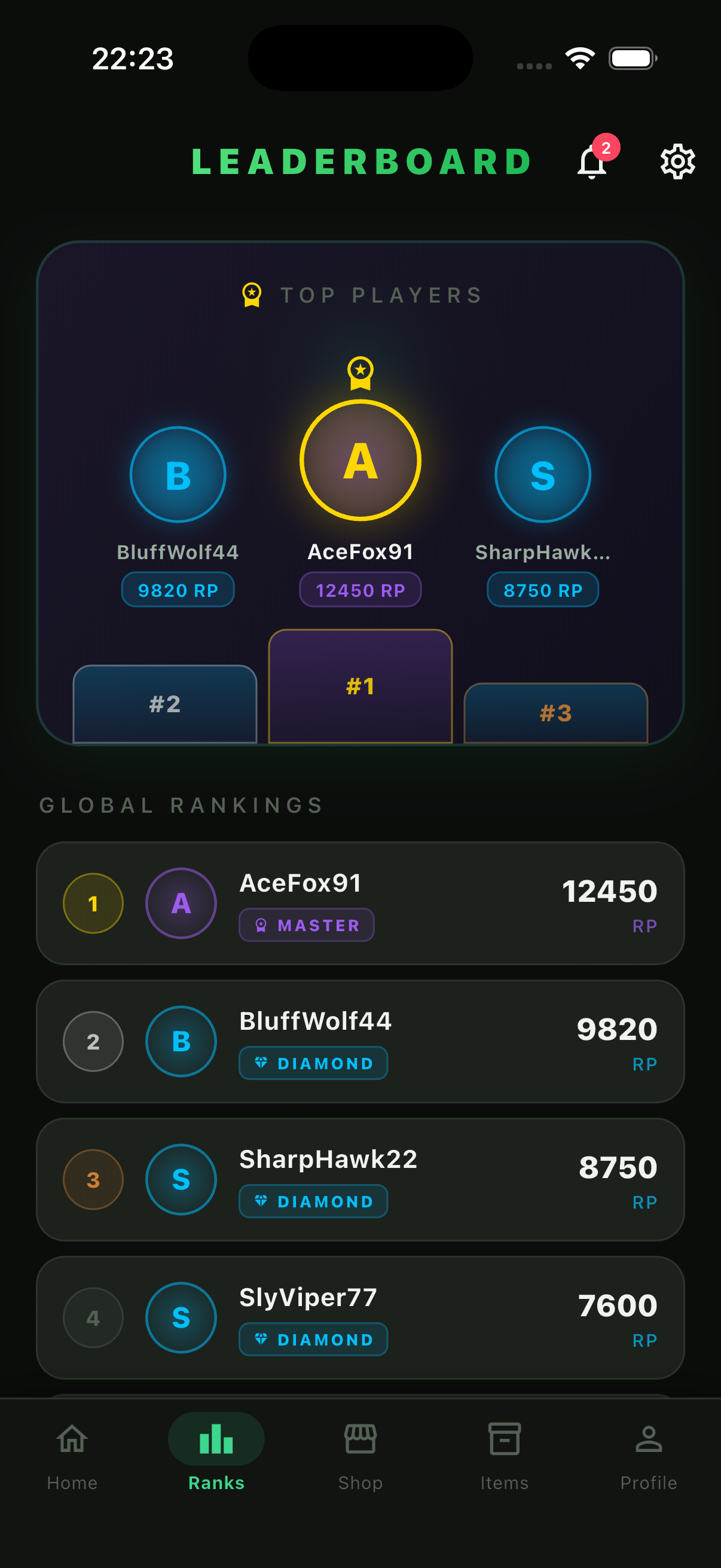Tap the 12450 RP pill under AceFox91
The image size is (721, 1568).
click(360, 590)
